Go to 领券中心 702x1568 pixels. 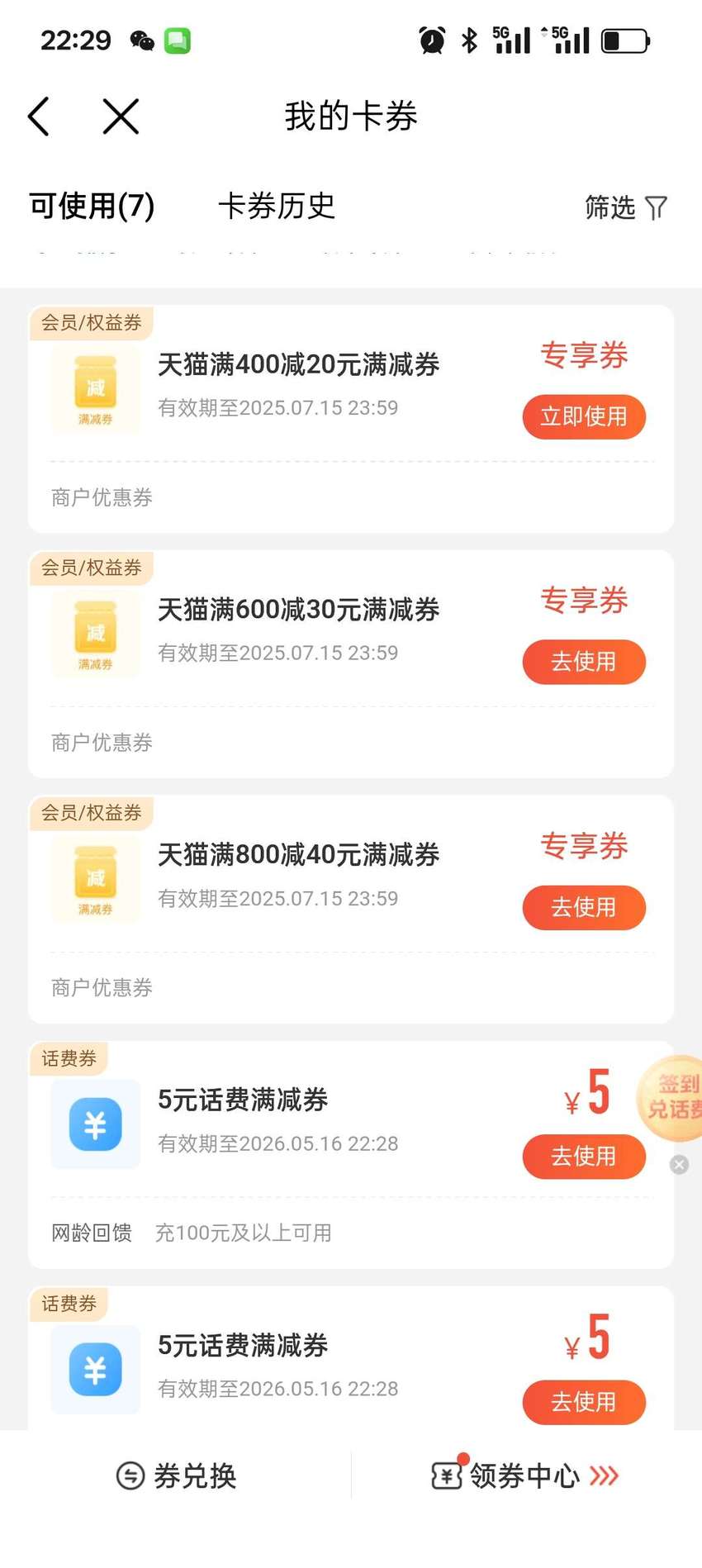coord(525,1475)
